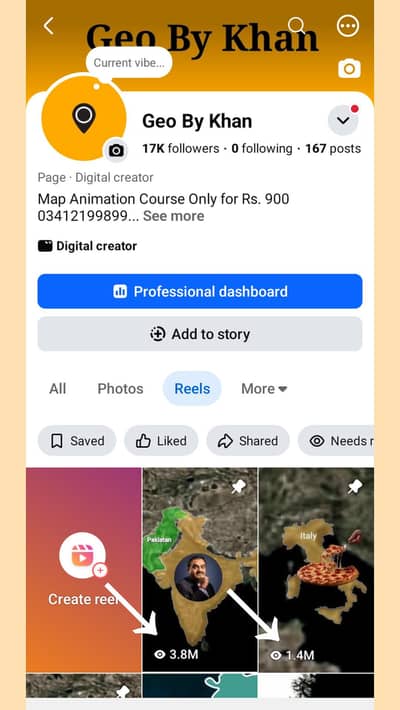Switch to the All tab
This screenshot has height=710, width=400.
(x=58, y=389)
